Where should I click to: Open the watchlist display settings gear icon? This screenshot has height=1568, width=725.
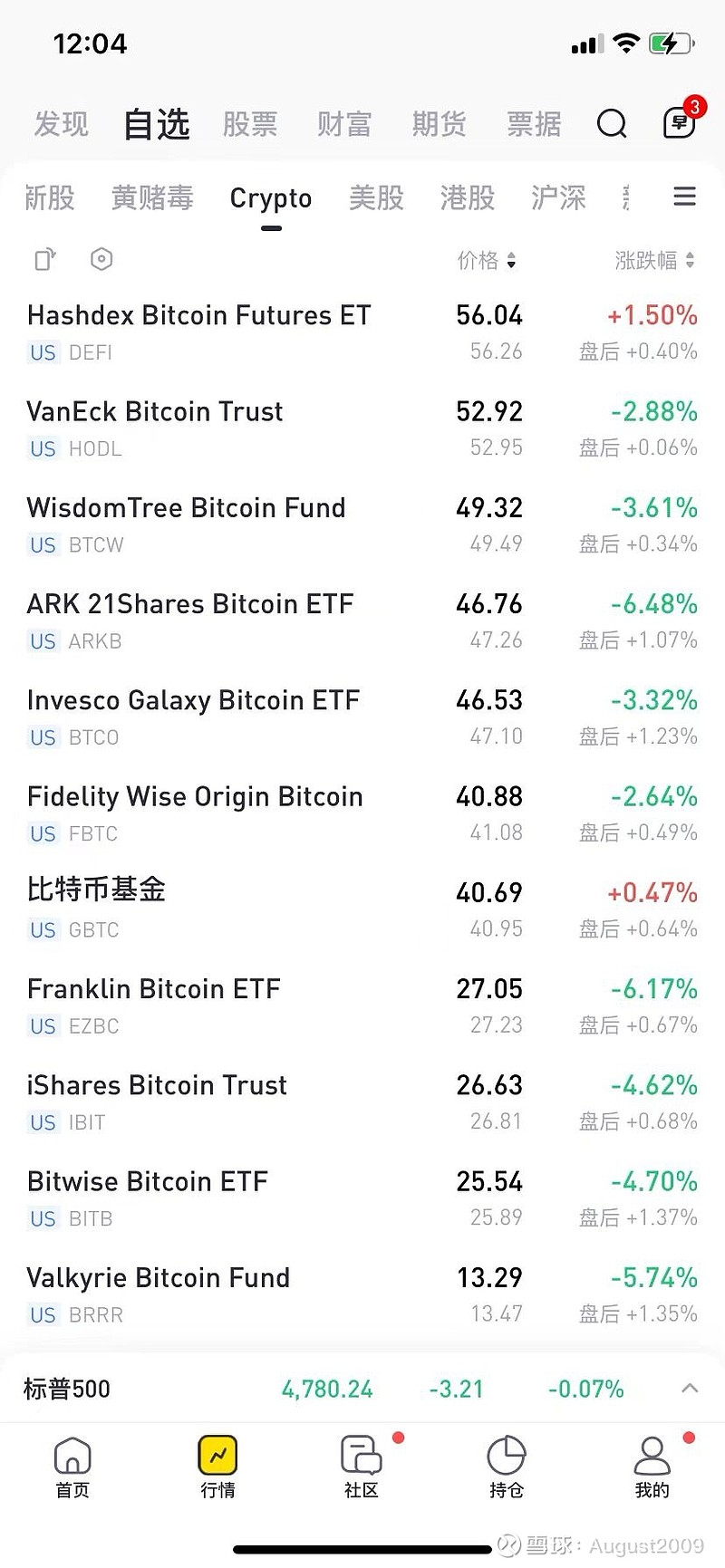(x=101, y=259)
